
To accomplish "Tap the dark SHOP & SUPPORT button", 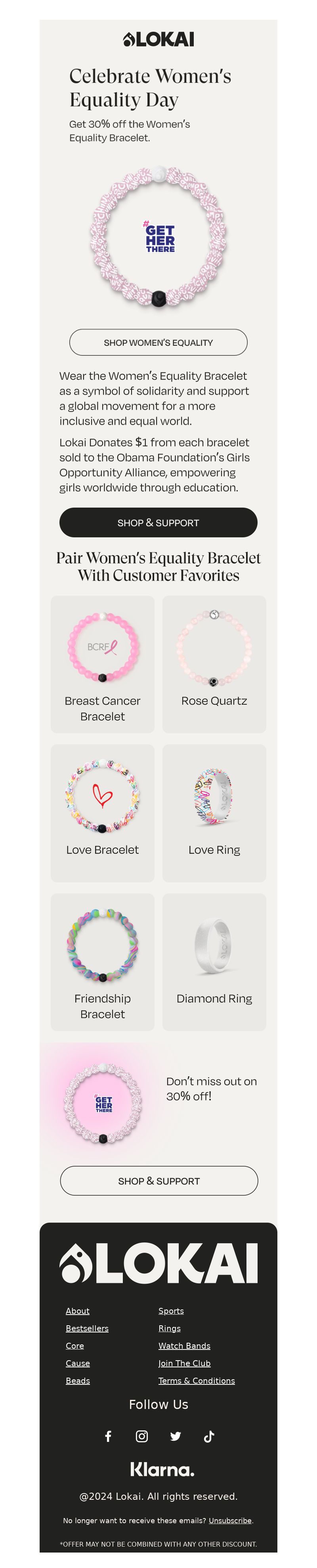I will tap(158, 522).
